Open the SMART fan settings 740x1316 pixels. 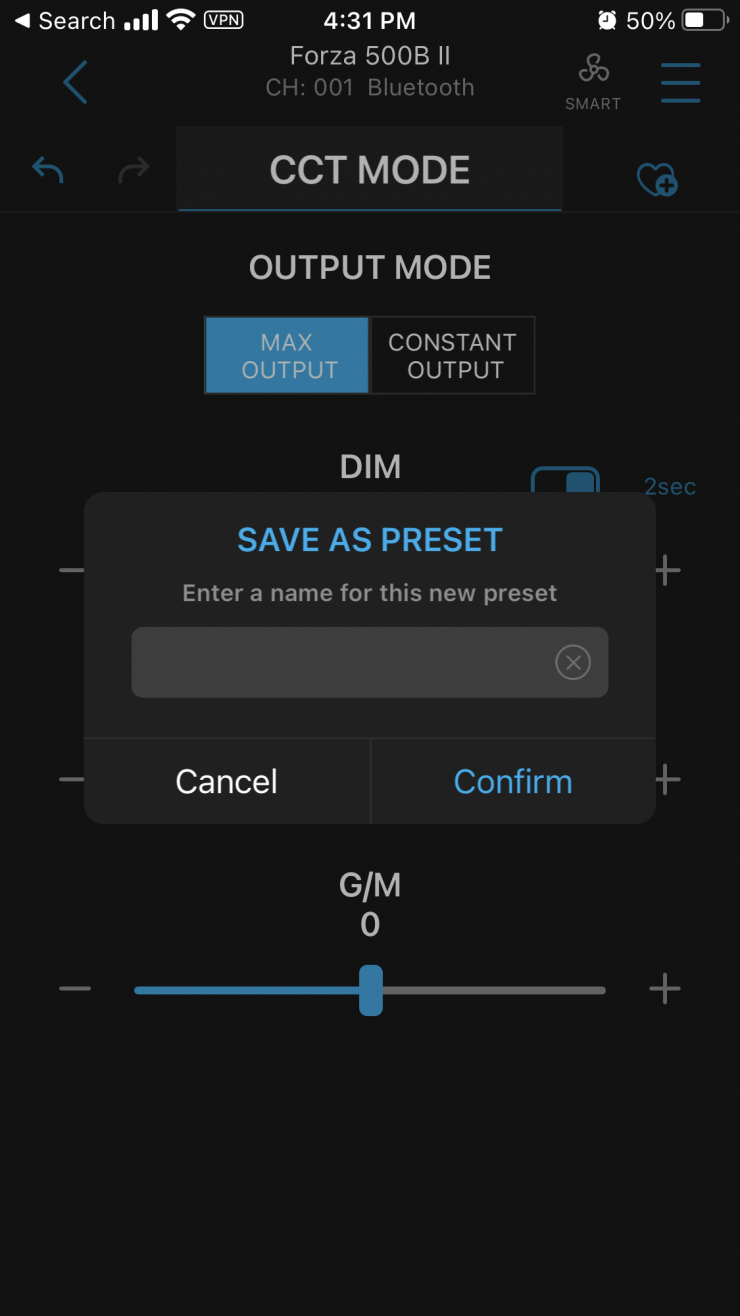pyautogui.click(x=593, y=82)
